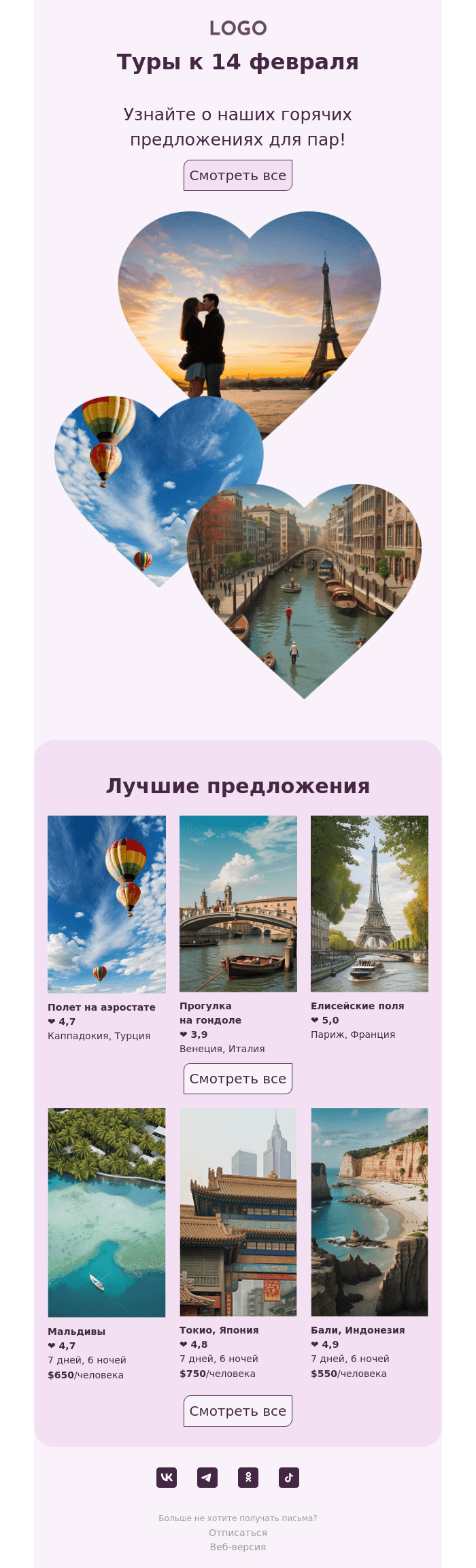Open the Мальдивы tour card
This screenshot has width=476, height=1568.
click(x=107, y=1213)
